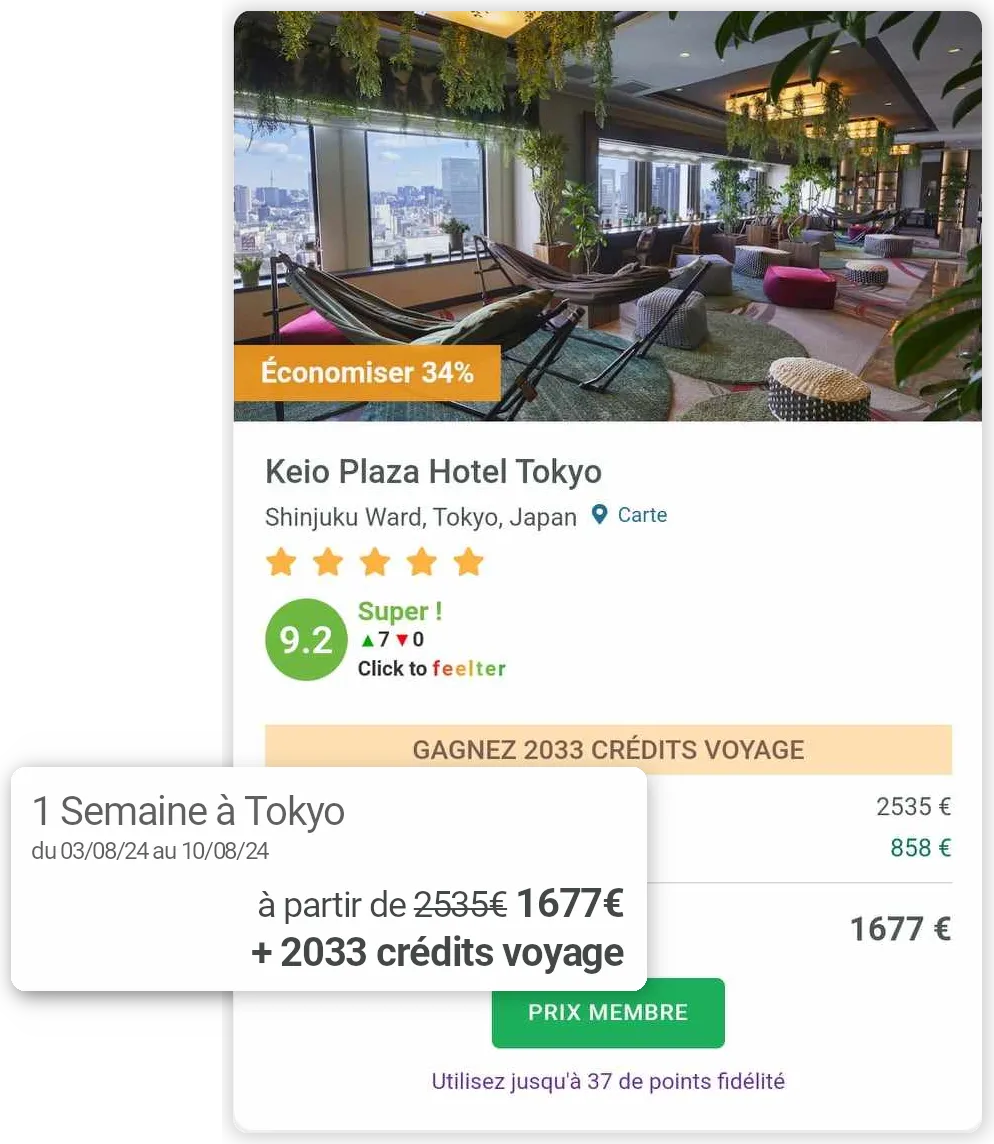994x1144 pixels.
Task: Click the third star in the rating row
Action: coord(373,561)
